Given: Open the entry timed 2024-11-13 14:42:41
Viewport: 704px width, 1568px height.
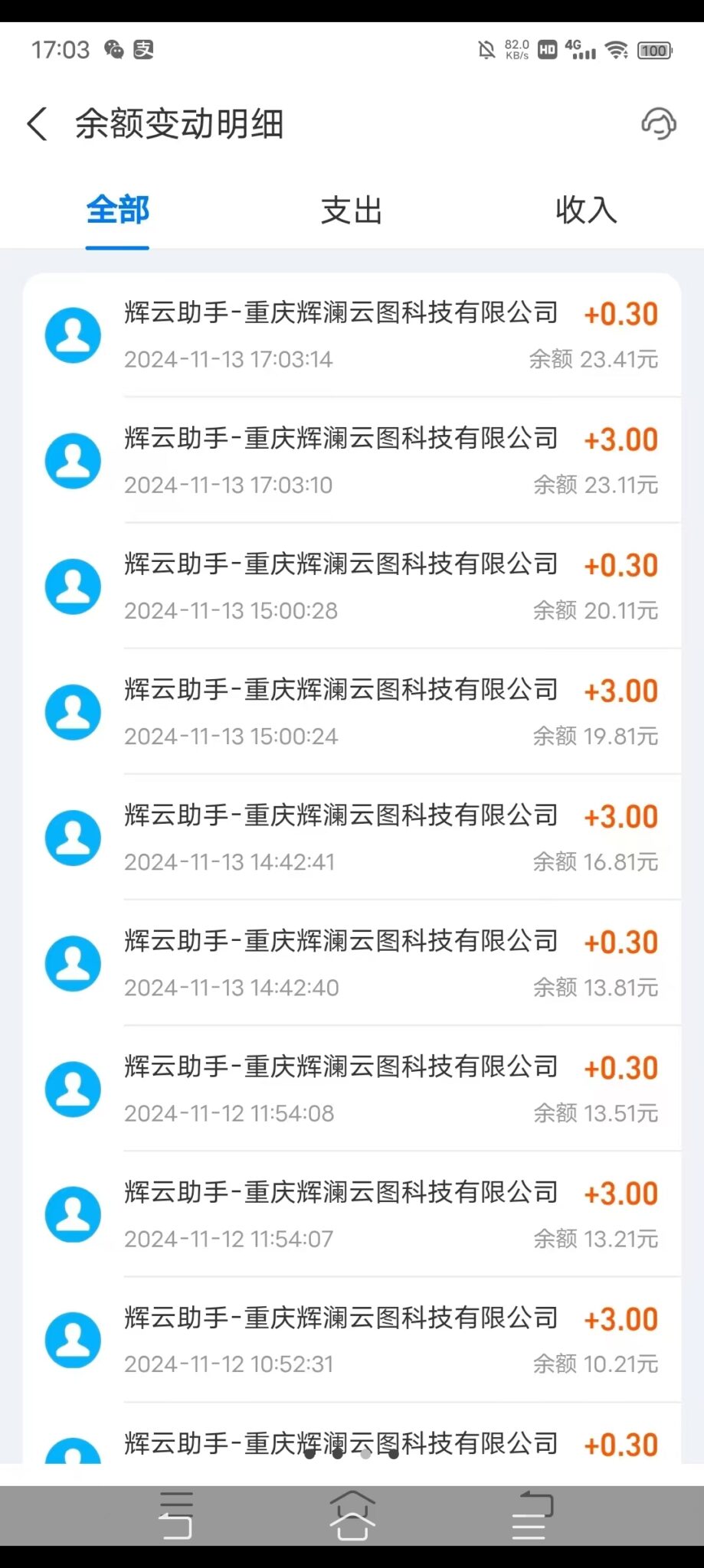Looking at the screenshot, I should pos(352,838).
